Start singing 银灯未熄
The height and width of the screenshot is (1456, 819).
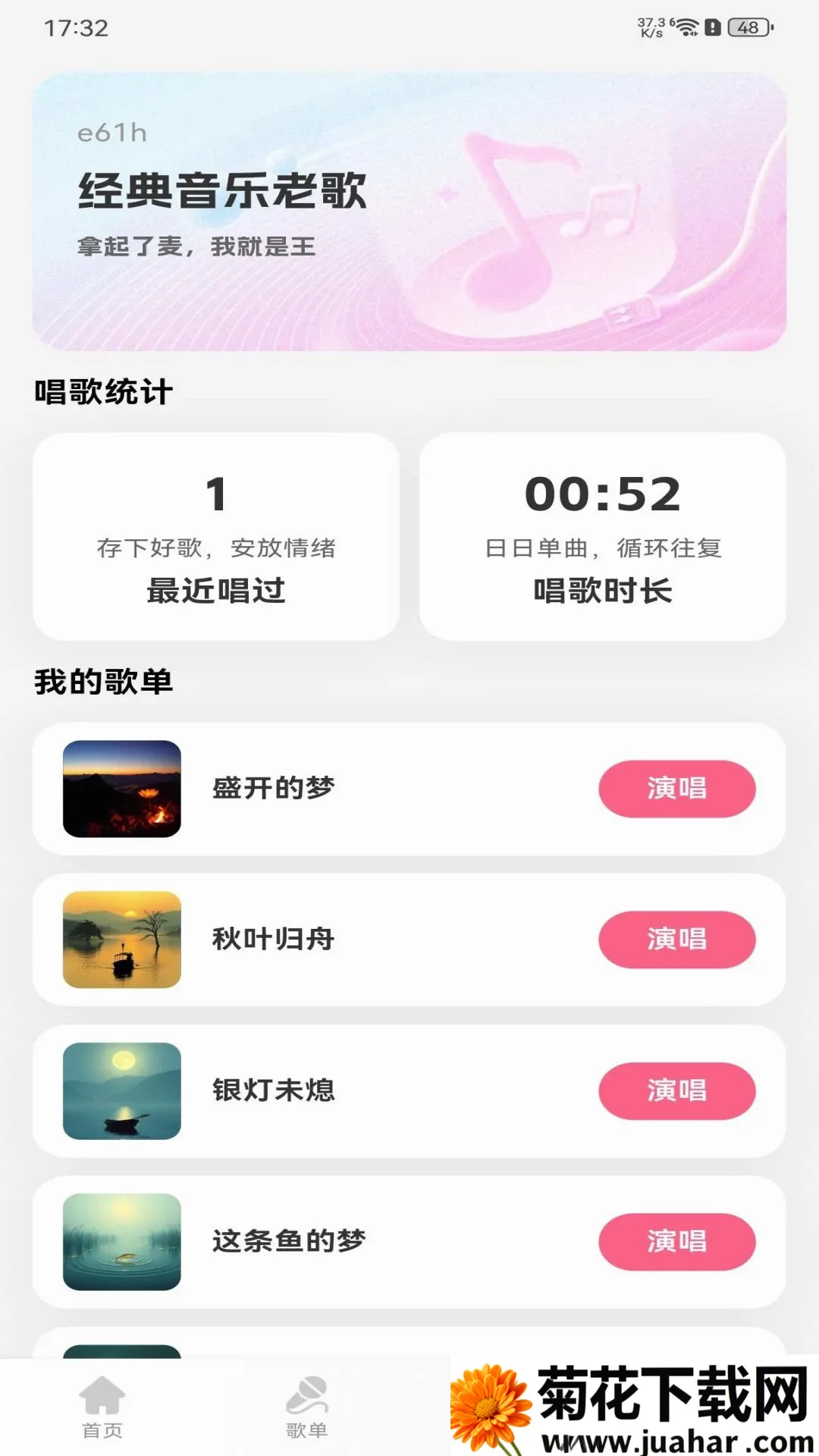676,1090
